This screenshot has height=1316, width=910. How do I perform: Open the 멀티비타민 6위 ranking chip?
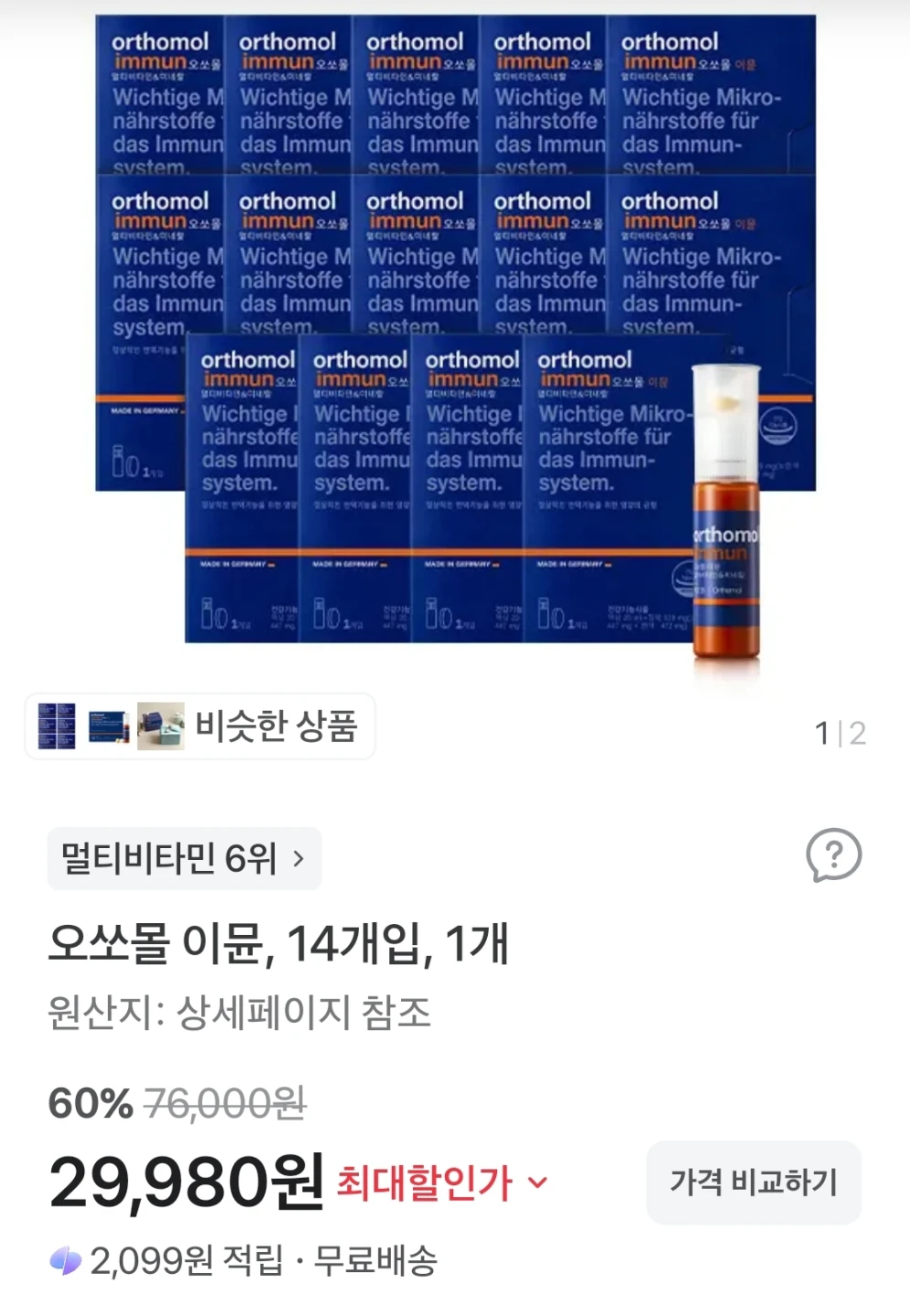tap(184, 859)
